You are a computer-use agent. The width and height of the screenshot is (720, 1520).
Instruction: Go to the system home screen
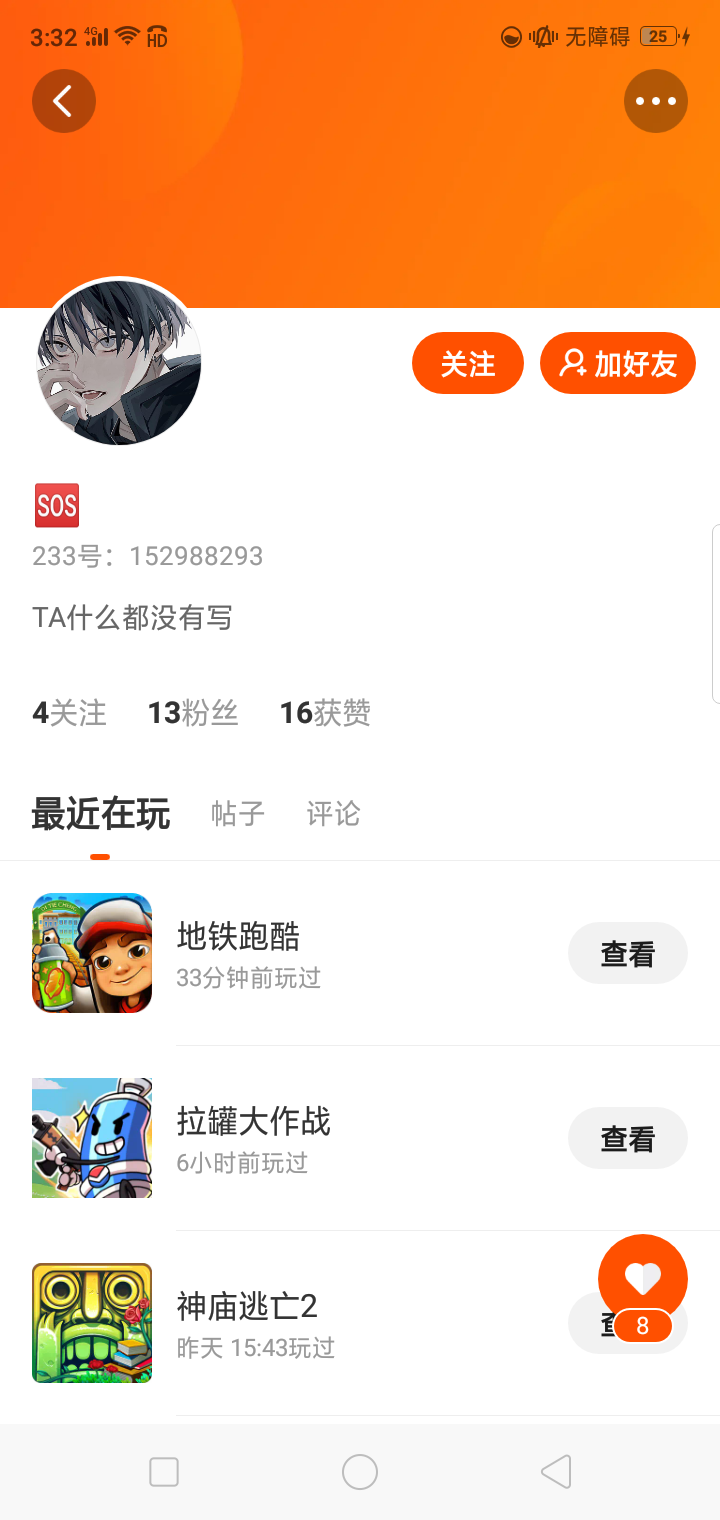tap(360, 1472)
